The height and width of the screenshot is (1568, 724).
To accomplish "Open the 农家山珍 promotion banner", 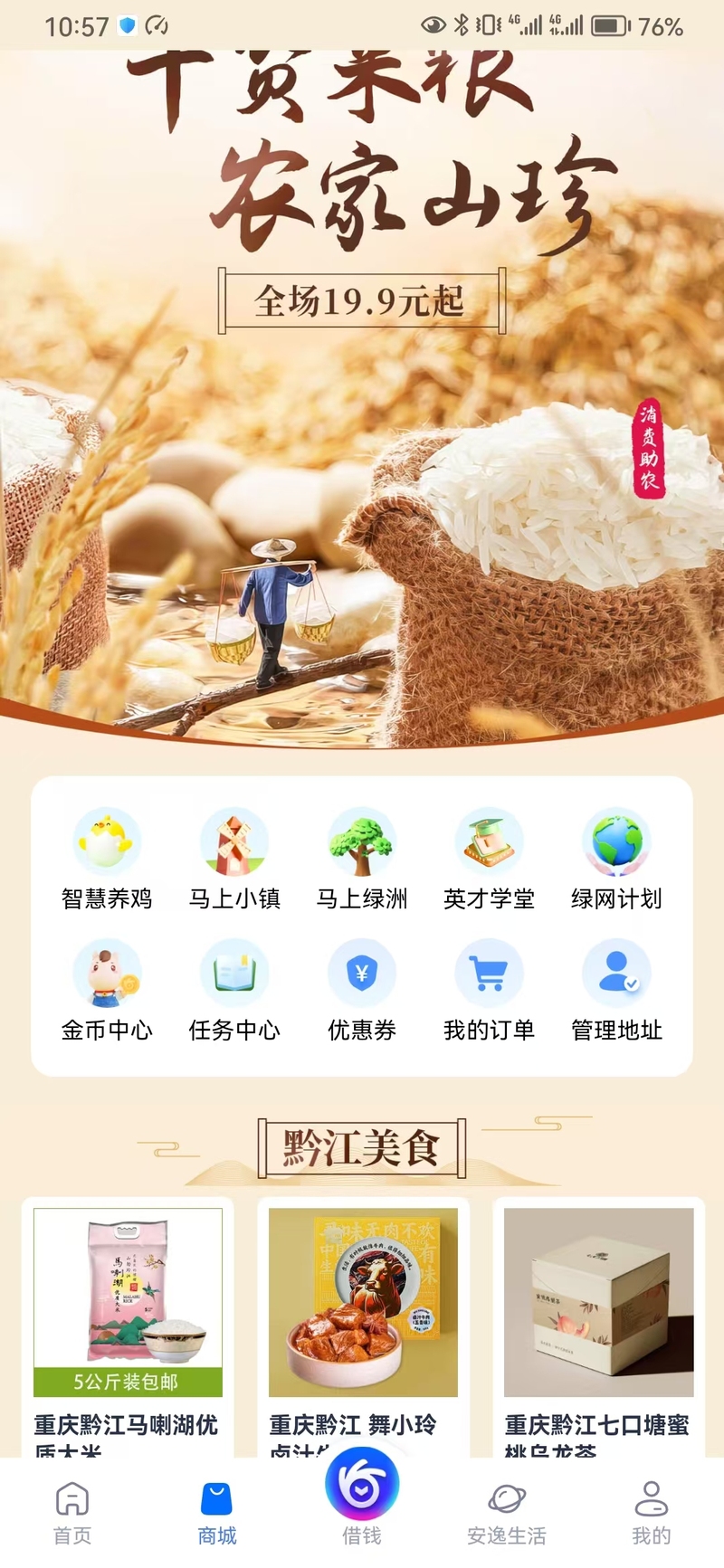I will click(362, 407).
